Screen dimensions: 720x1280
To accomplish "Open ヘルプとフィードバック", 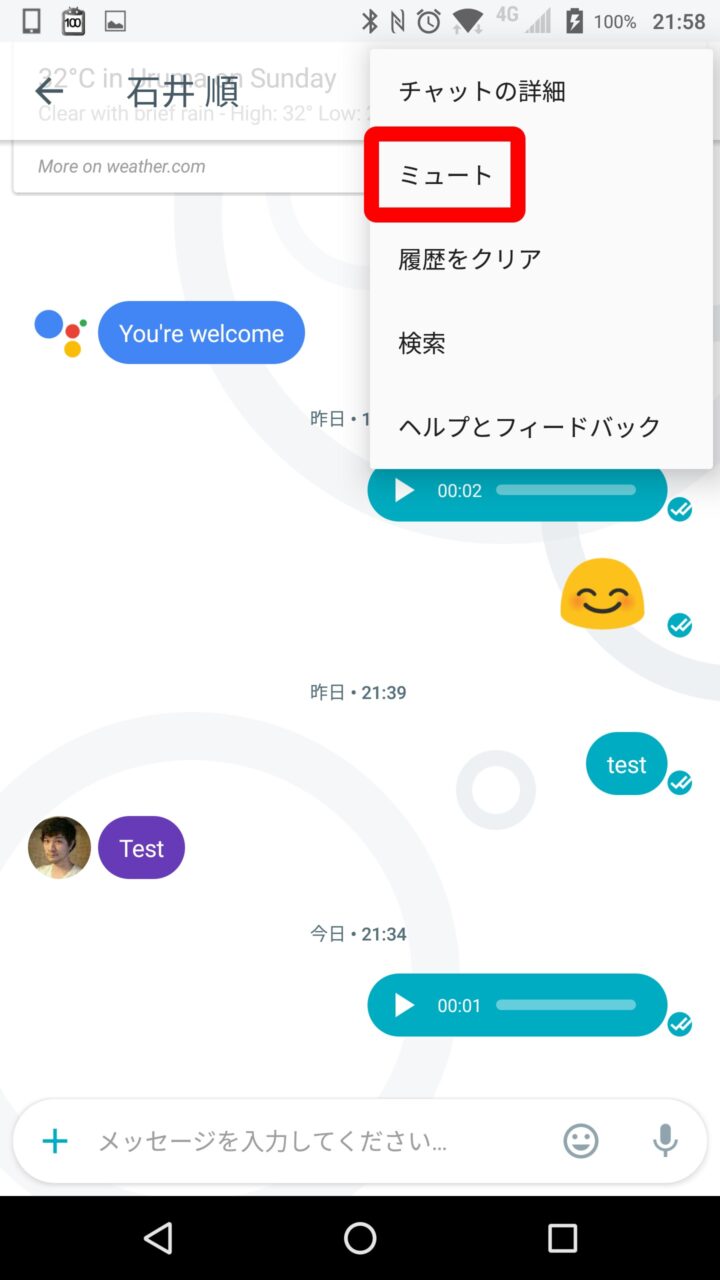I will pos(529,427).
